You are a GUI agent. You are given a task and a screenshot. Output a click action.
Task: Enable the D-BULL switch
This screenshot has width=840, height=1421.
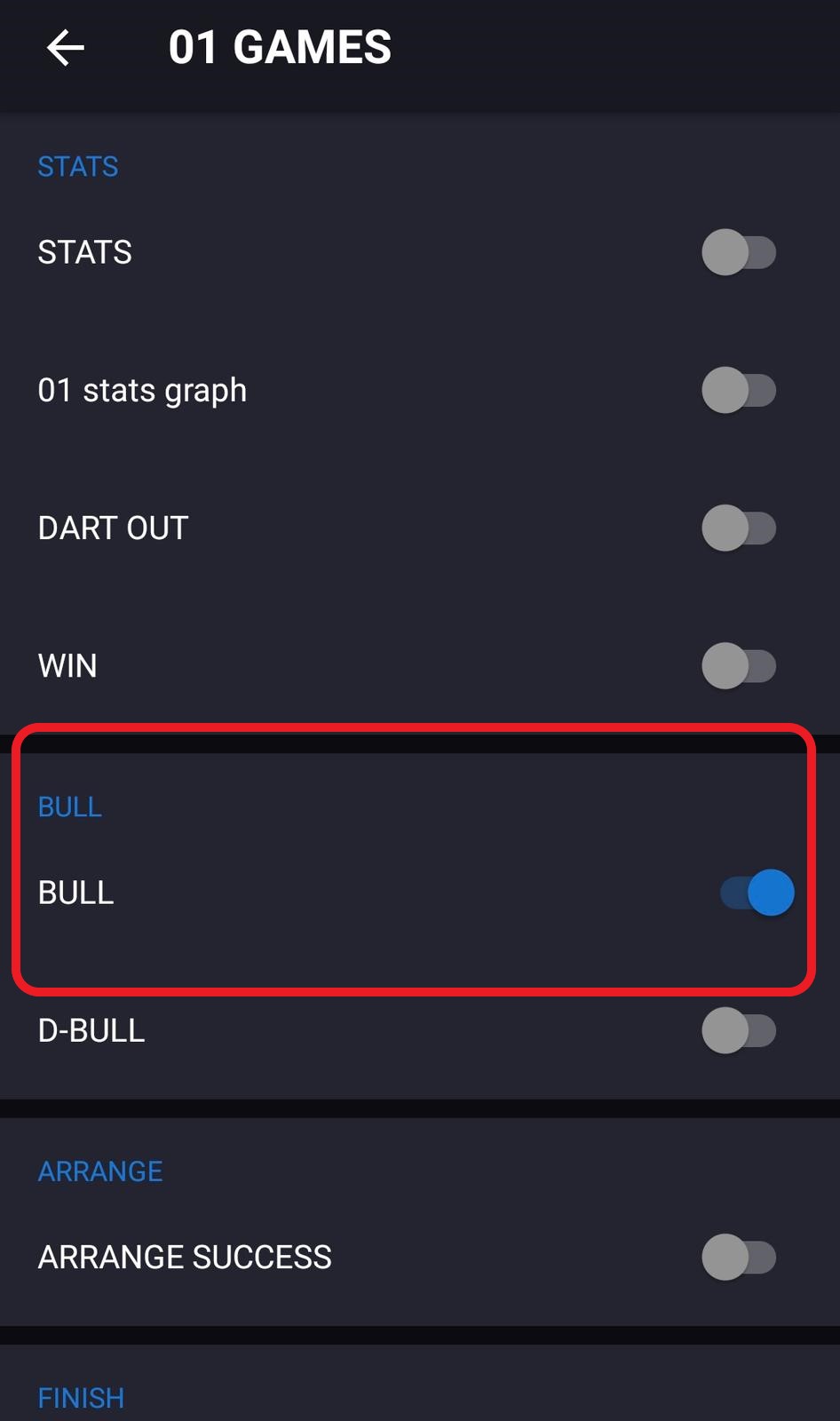click(x=739, y=1031)
